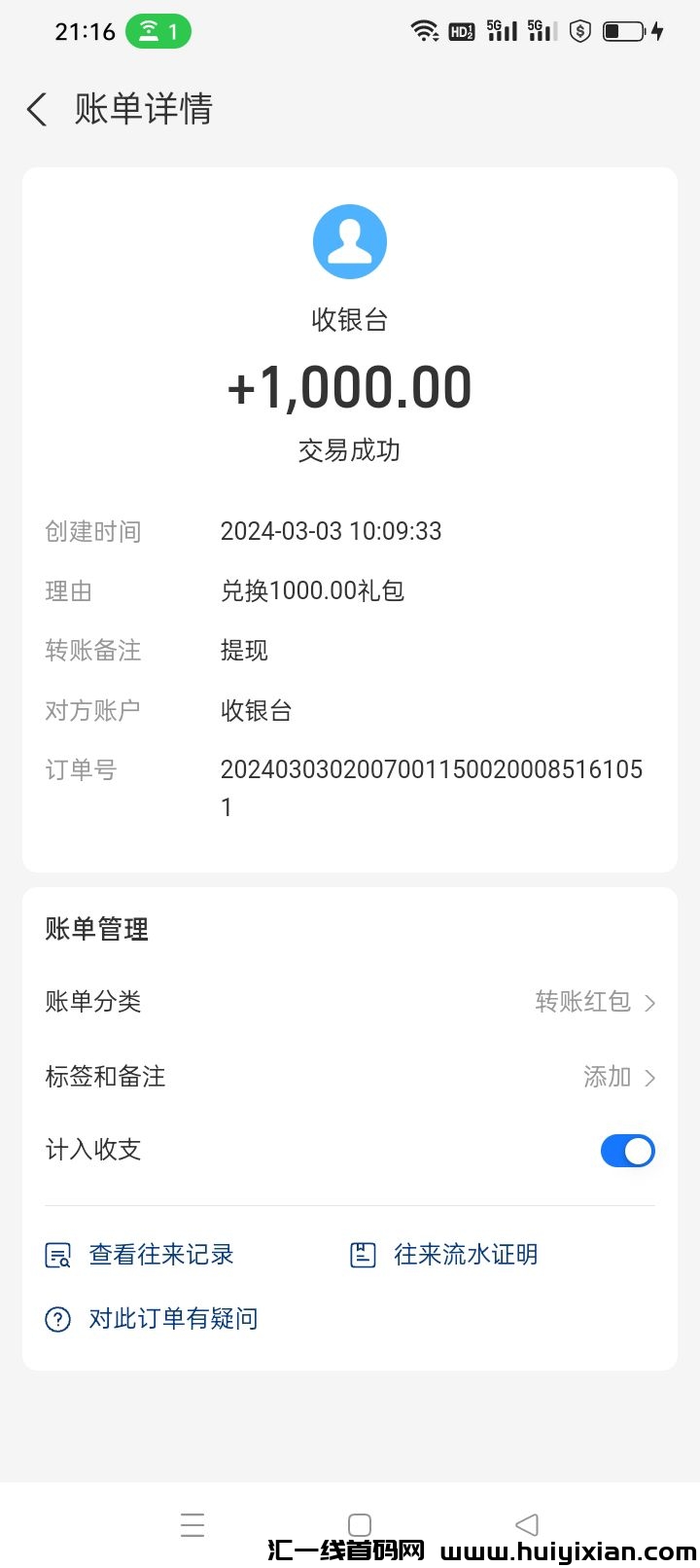The image size is (700, 1568).
Task: Open the recent apps button in navigation bar
Action: pyautogui.click(x=192, y=1525)
